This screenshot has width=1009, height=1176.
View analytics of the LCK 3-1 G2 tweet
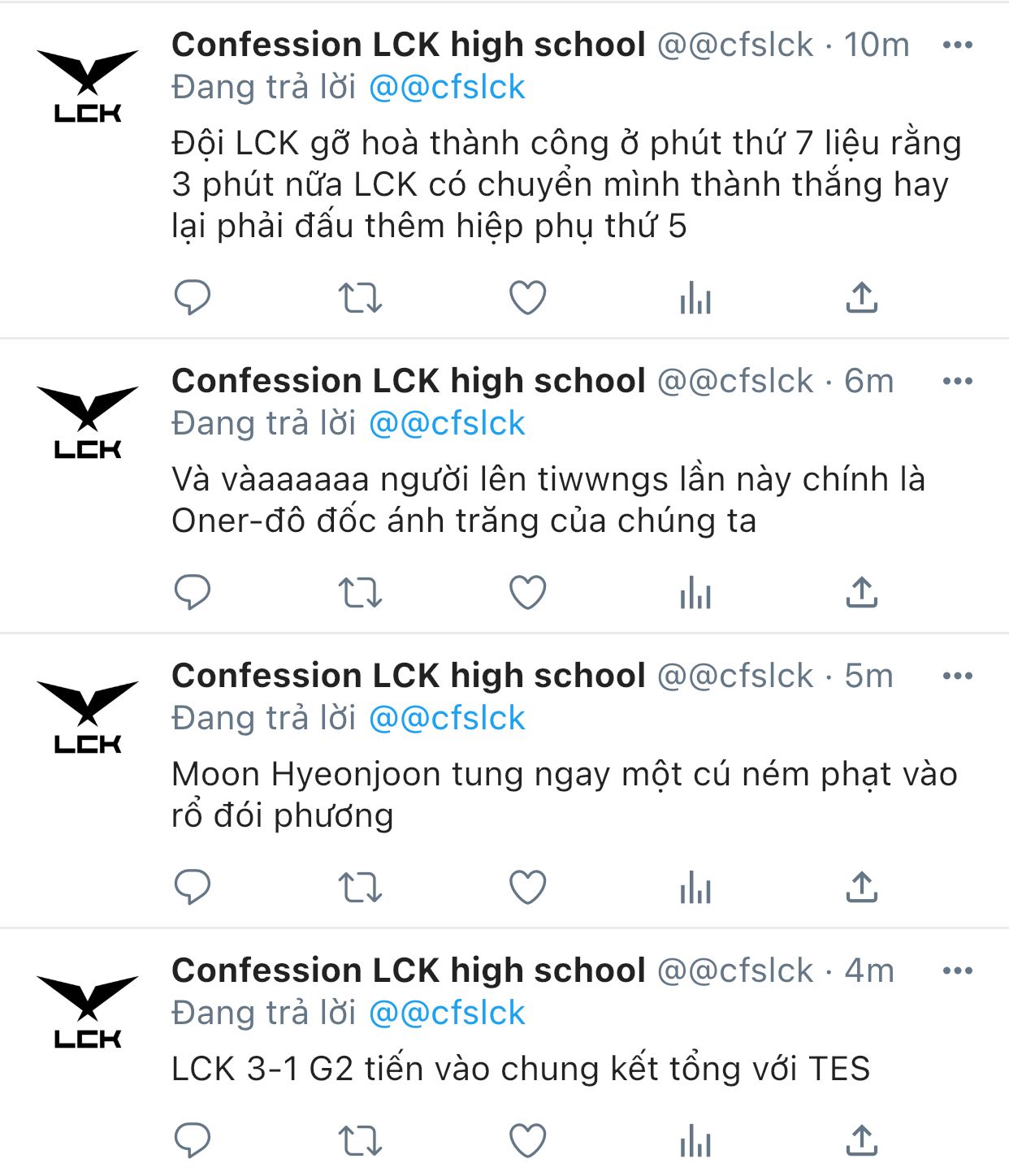click(695, 1141)
